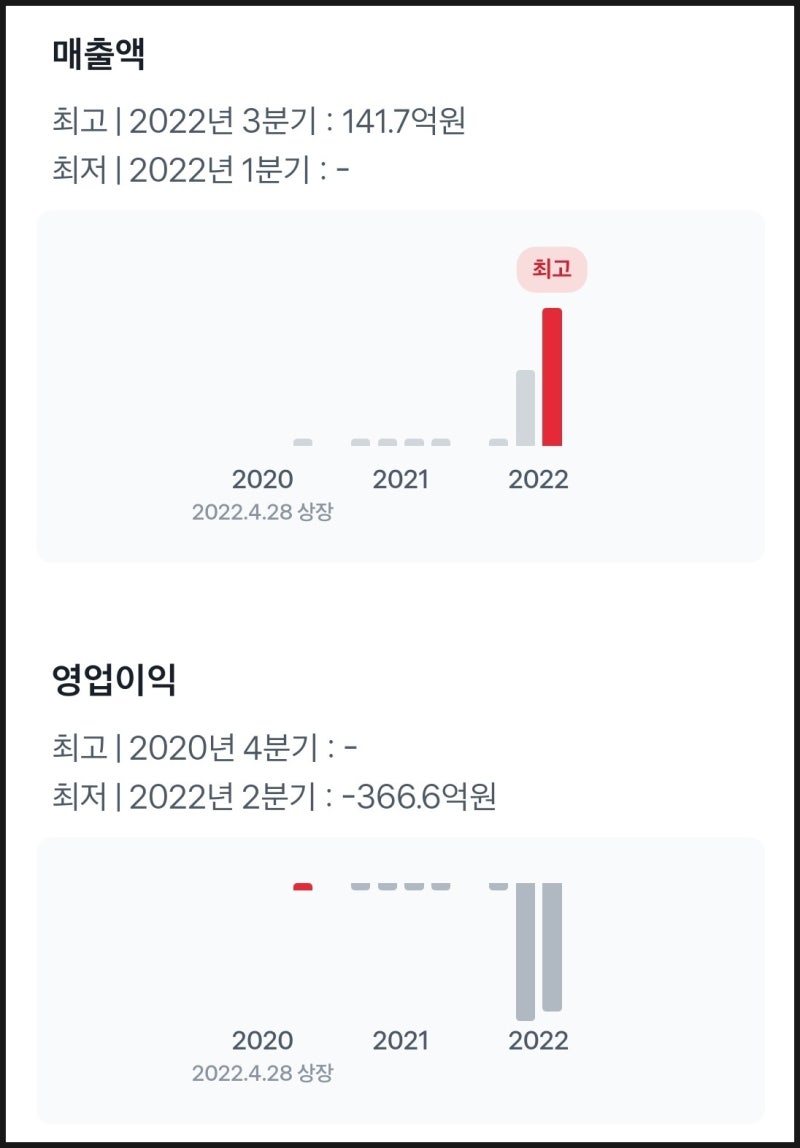This screenshot has width=800, height=1148.
Task: Expand the 2020 label in revenue chart
Action: (x=264, y=480)
